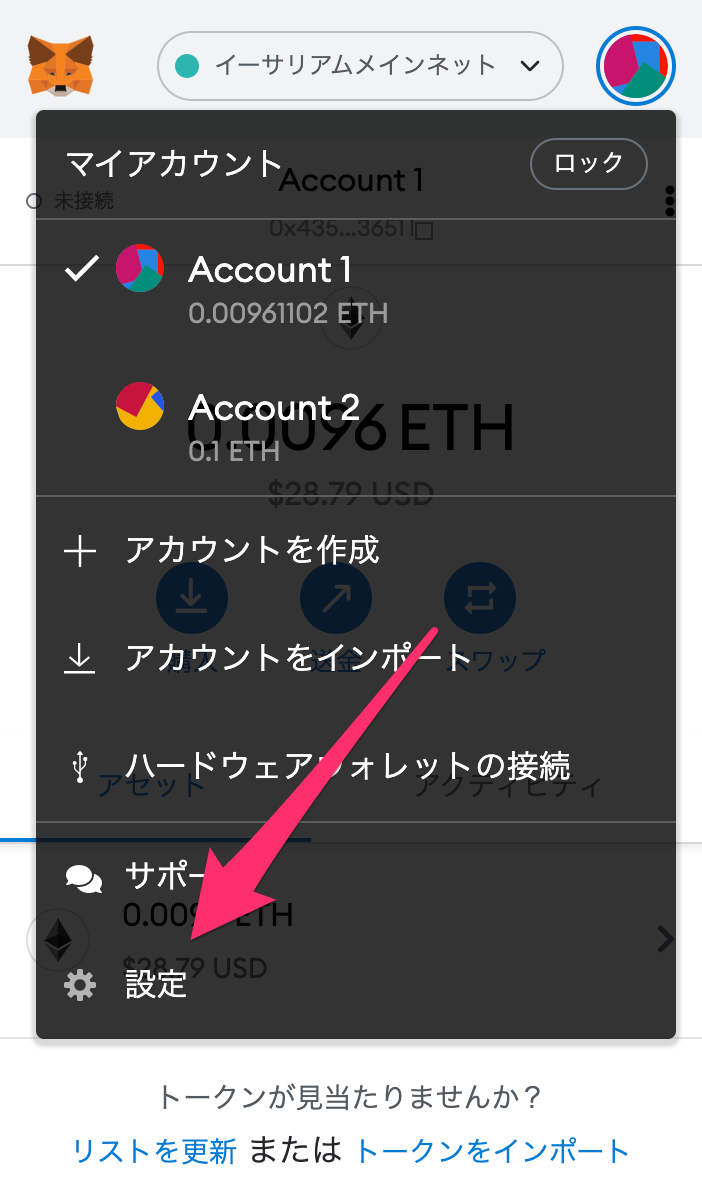
Task: Tap トークンをインポート link
Action: [492, 1151]
